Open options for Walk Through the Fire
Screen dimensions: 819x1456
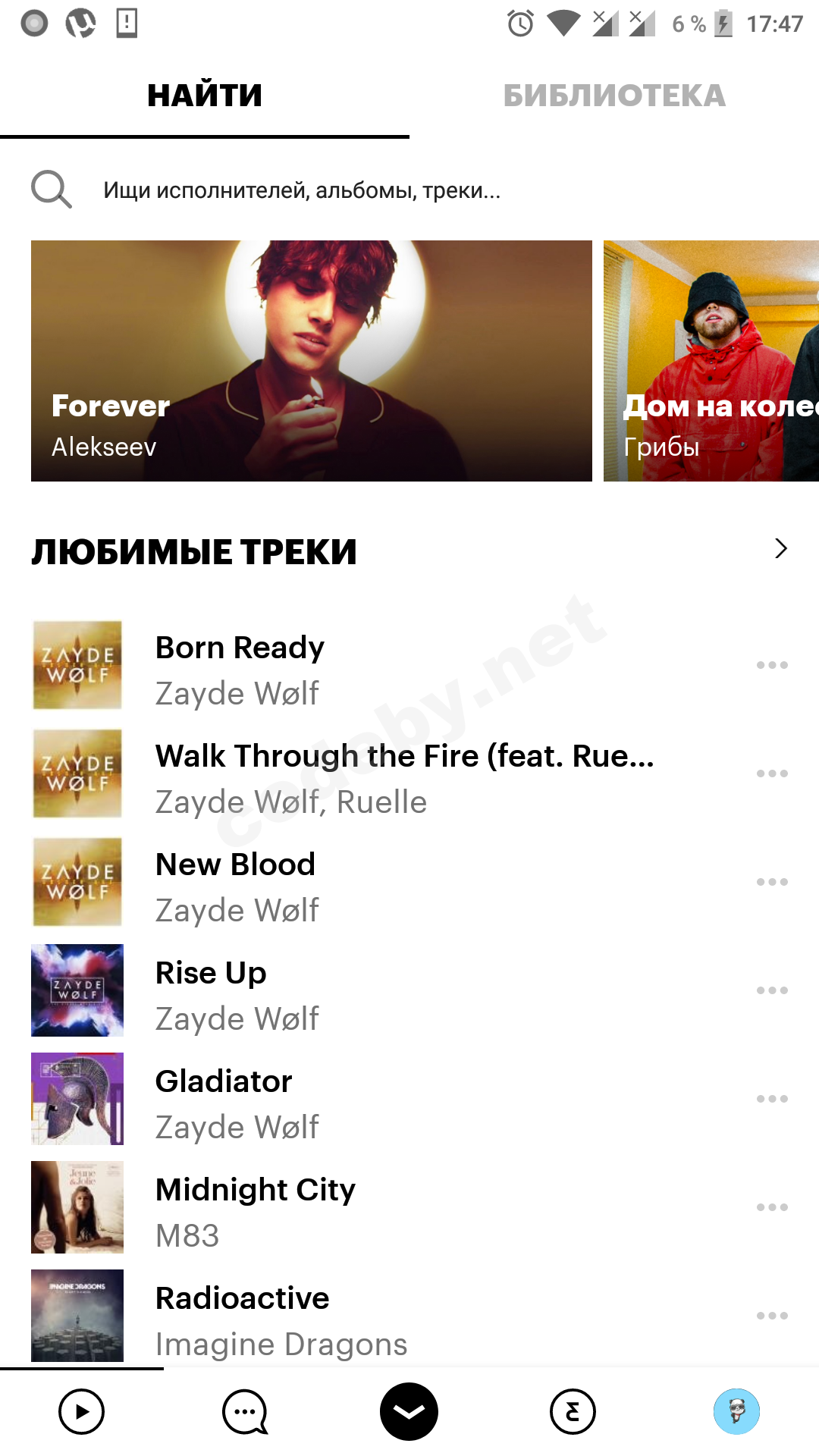[x=772, y=773]
